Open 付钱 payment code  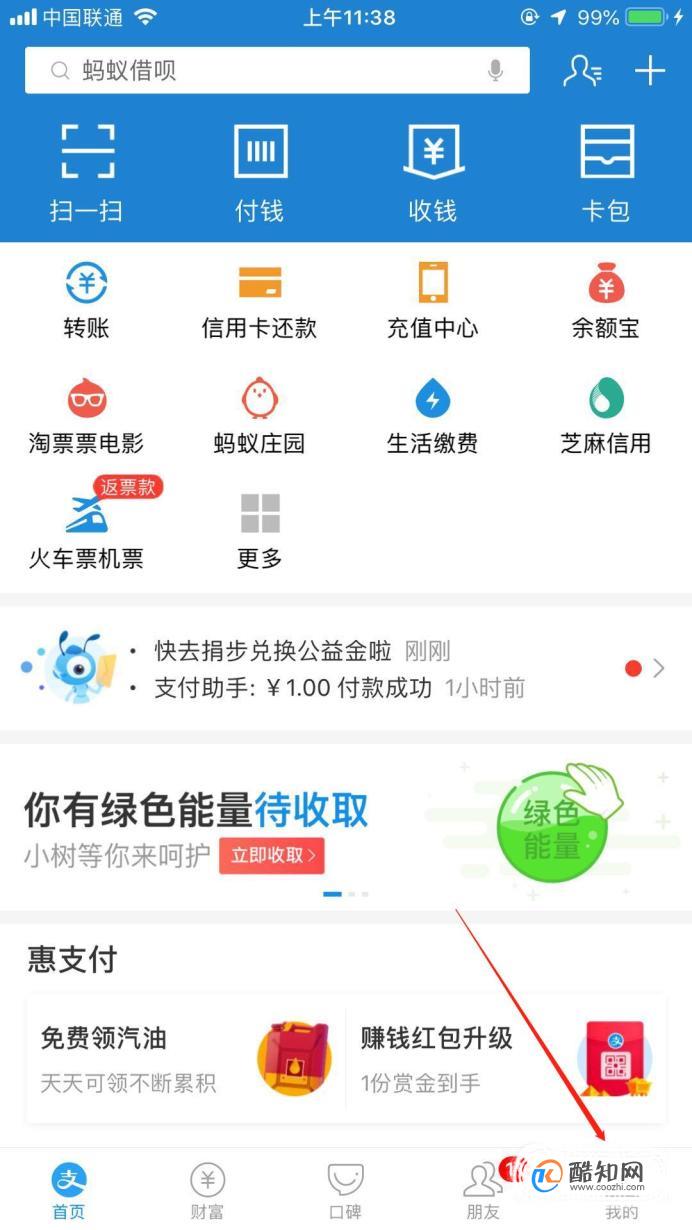pyautogui.click(x=260, y=170)
